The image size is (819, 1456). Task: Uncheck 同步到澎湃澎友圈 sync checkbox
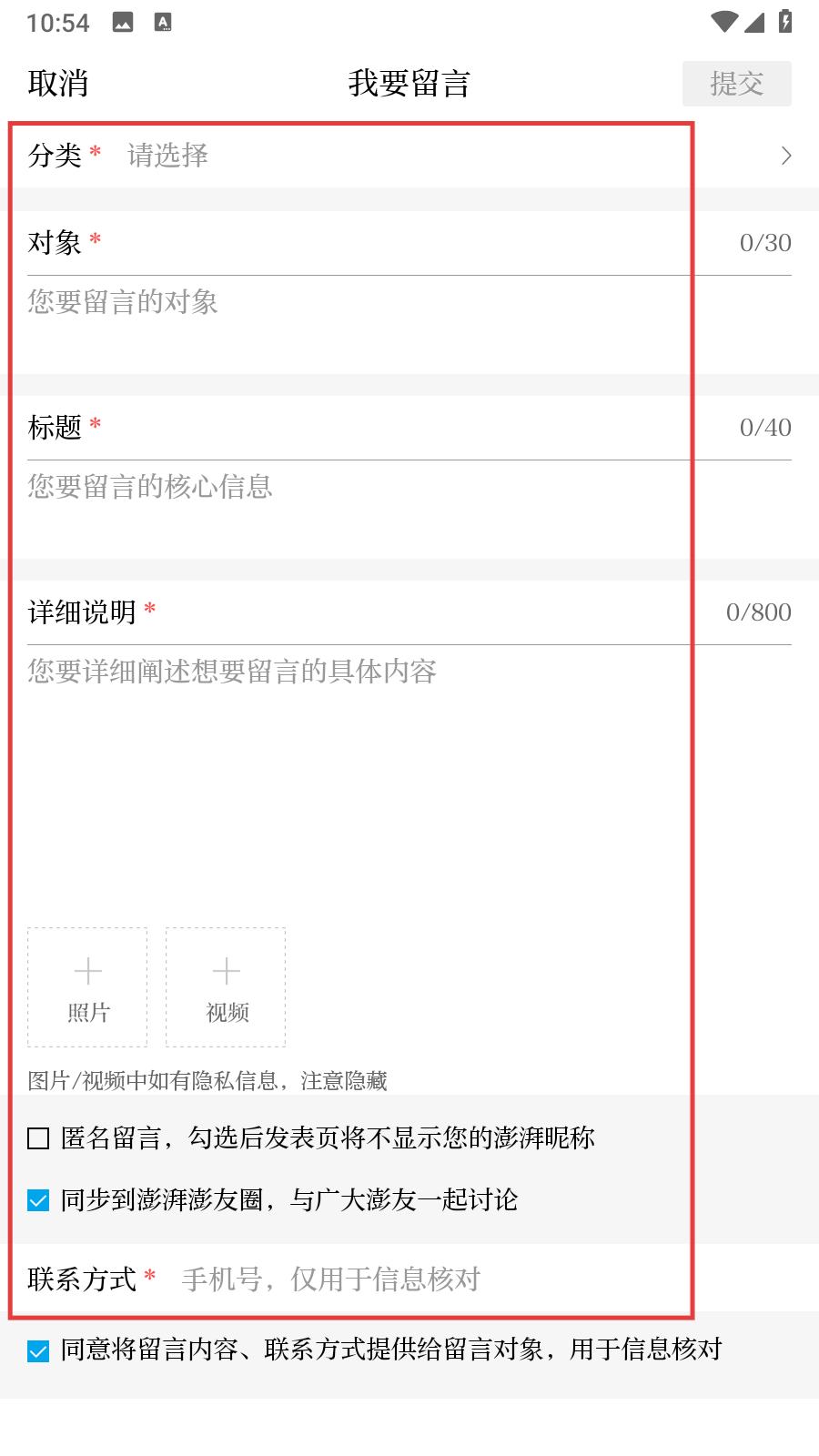[38, 1200]
